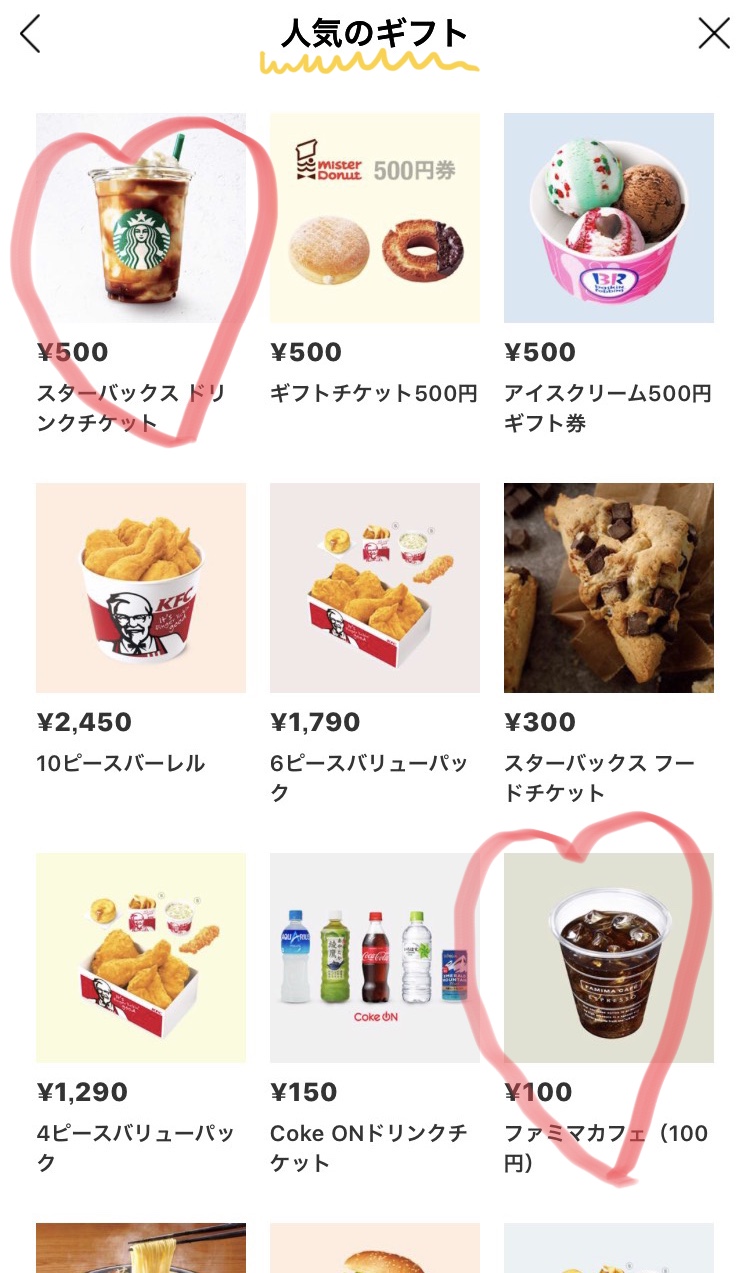
Task: Go back with the left arrow
Action: pos(31,34)
